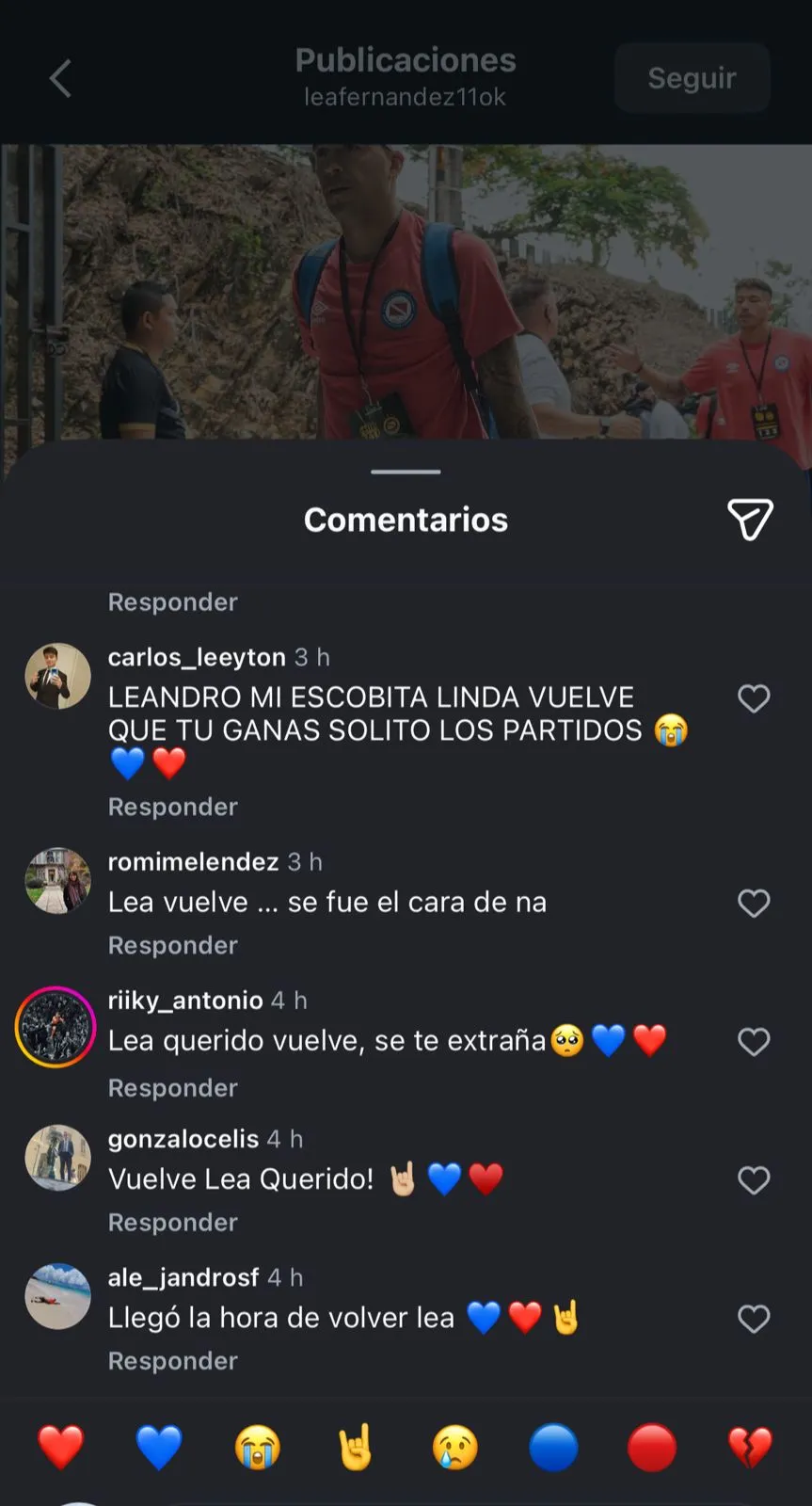Toggle the heart on riiky_antonio's comment off
Image resolution: width=812 pixels, height=1506 pixels.
click(x=754, y=1041)
